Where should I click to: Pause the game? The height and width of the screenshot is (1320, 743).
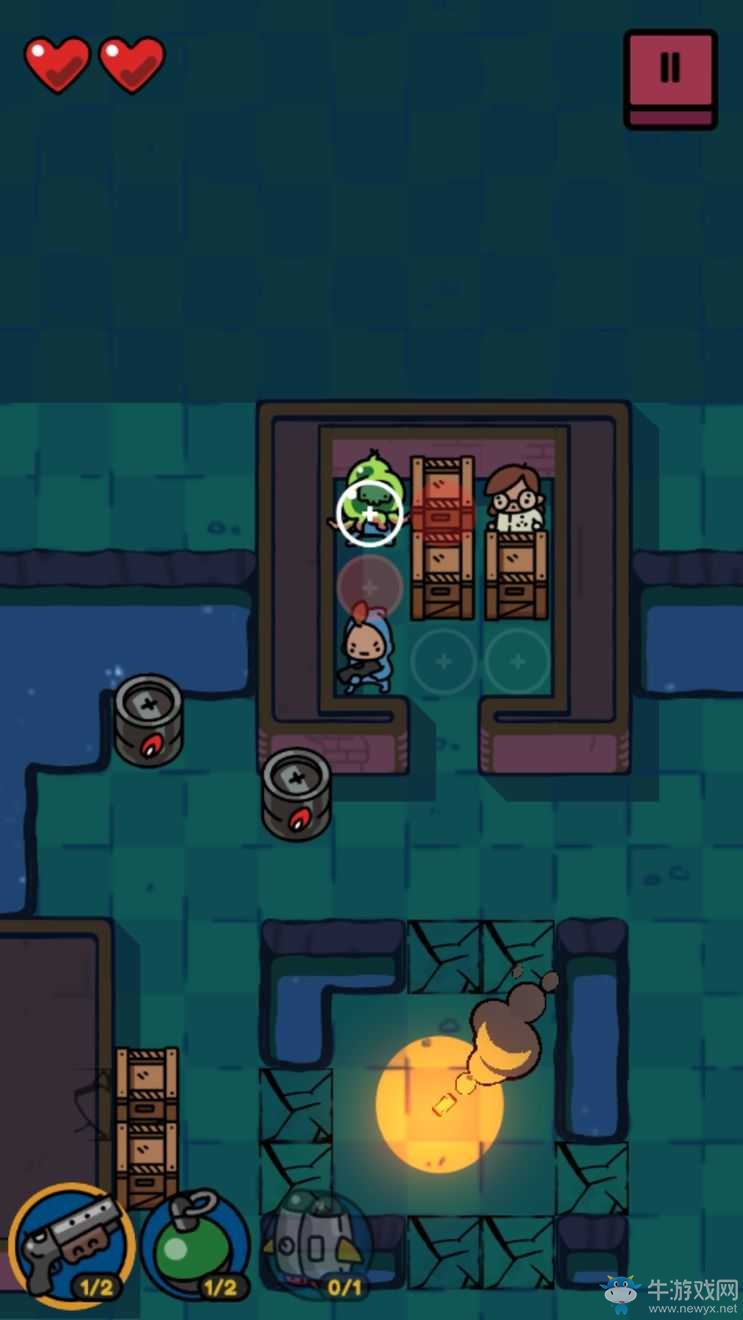pos(670,77)
